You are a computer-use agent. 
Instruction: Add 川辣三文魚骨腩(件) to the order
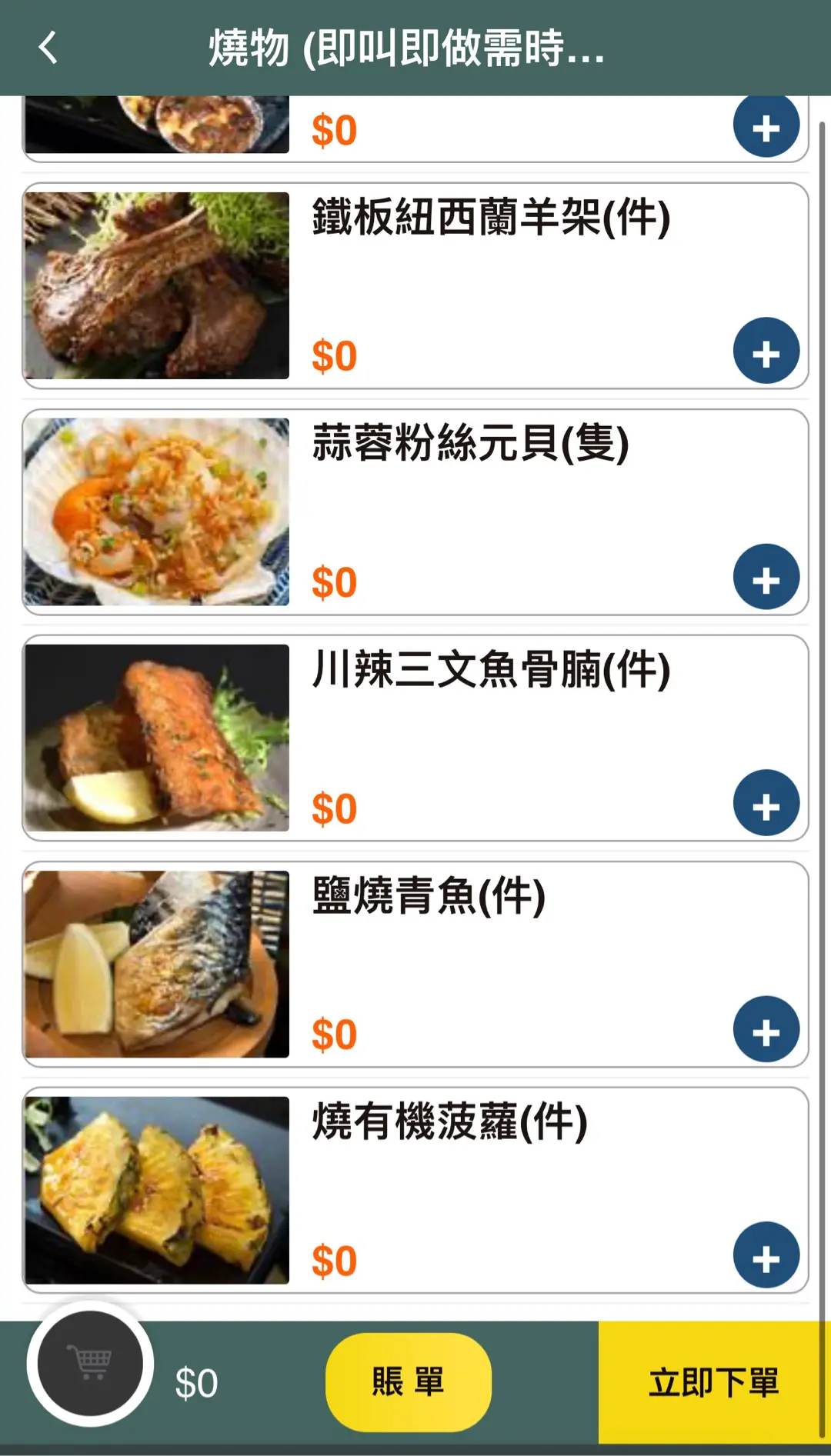[766, 803]
